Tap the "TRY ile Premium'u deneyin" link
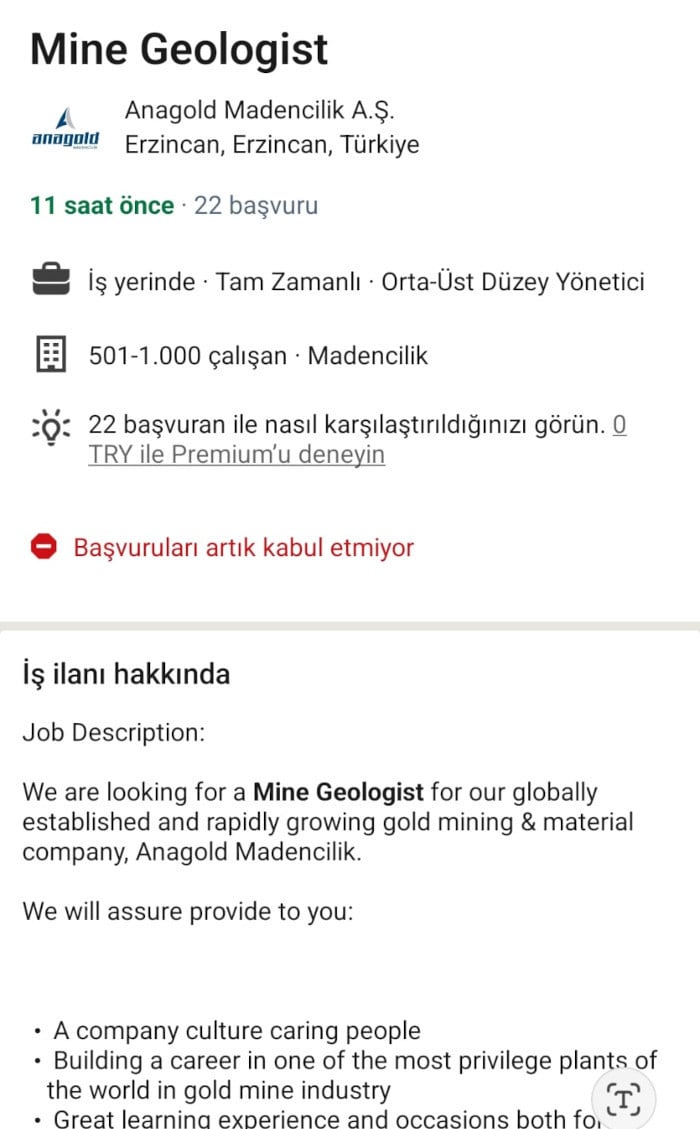The height and width of the screenshot is (1129, 700). (236, 455)
